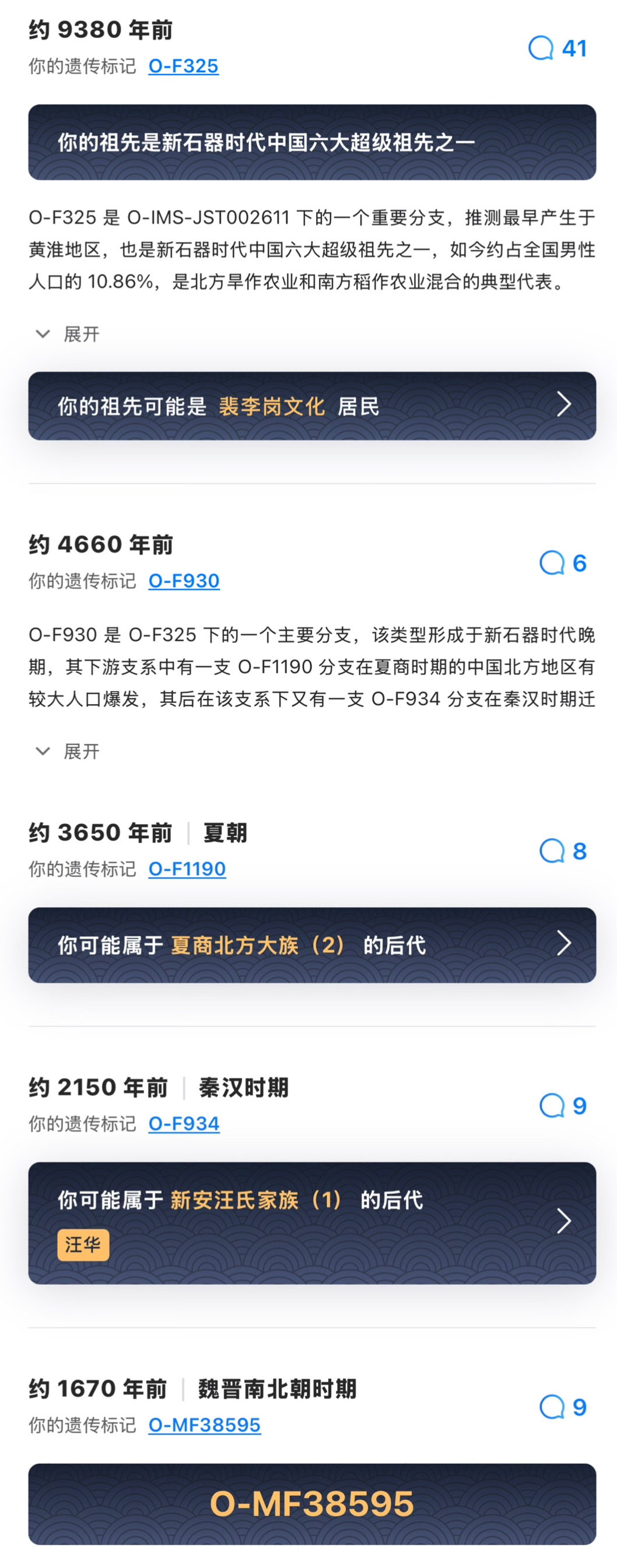This screenshot has height=1568, width=617.
Task: Open the 夏商北方大族（2） descendant card
Action: pos(312,945)
